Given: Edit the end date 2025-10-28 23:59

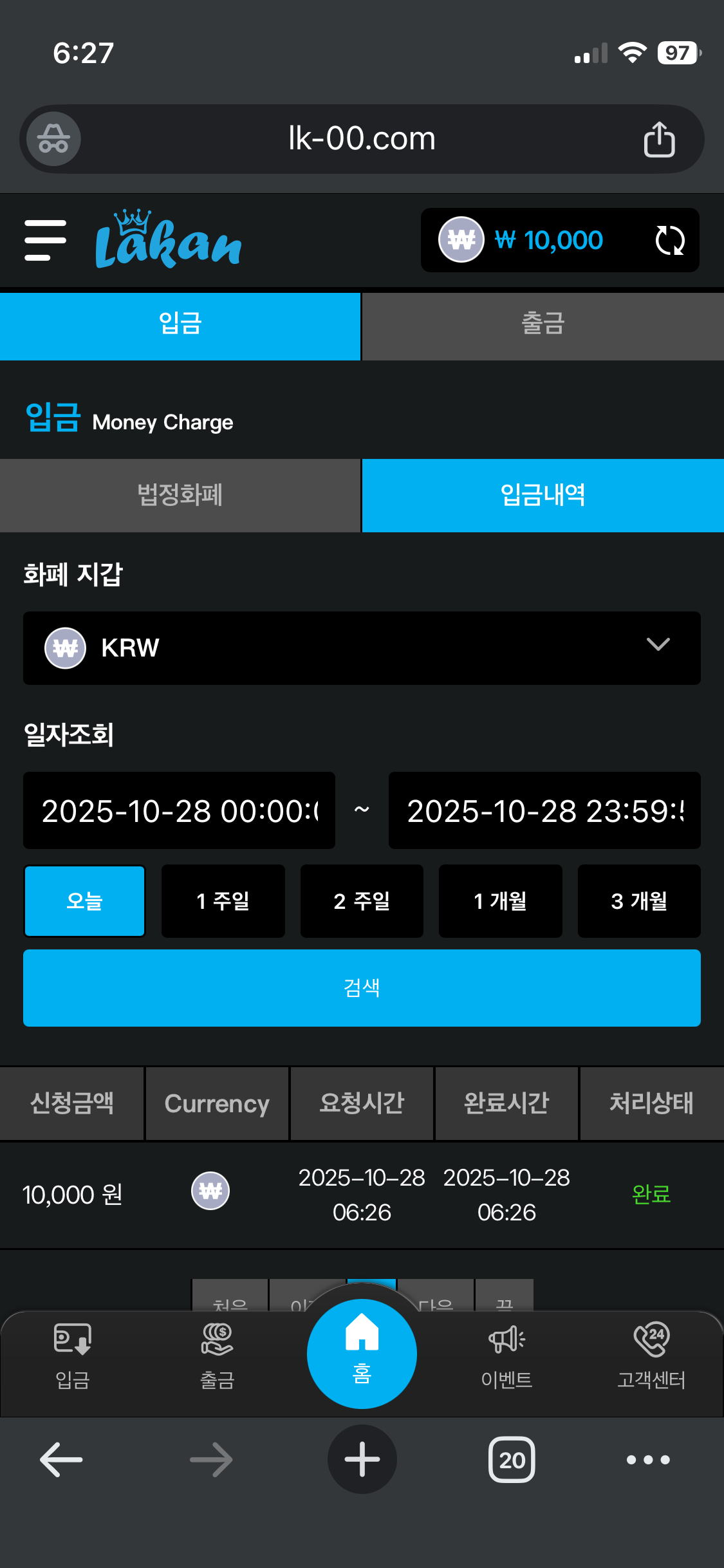Looking at the screenshot, I should click(544, 810).
